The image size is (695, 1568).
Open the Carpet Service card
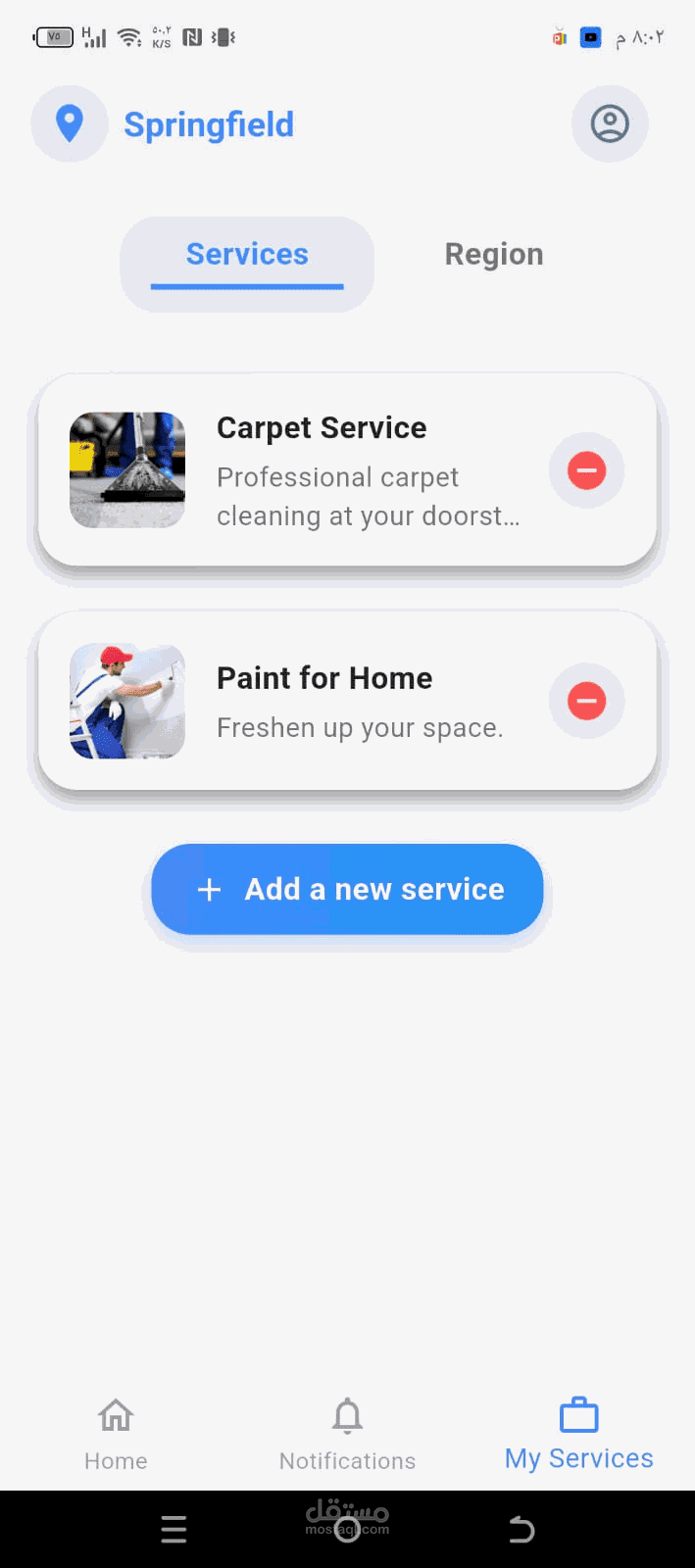click(x=343, y=470)
